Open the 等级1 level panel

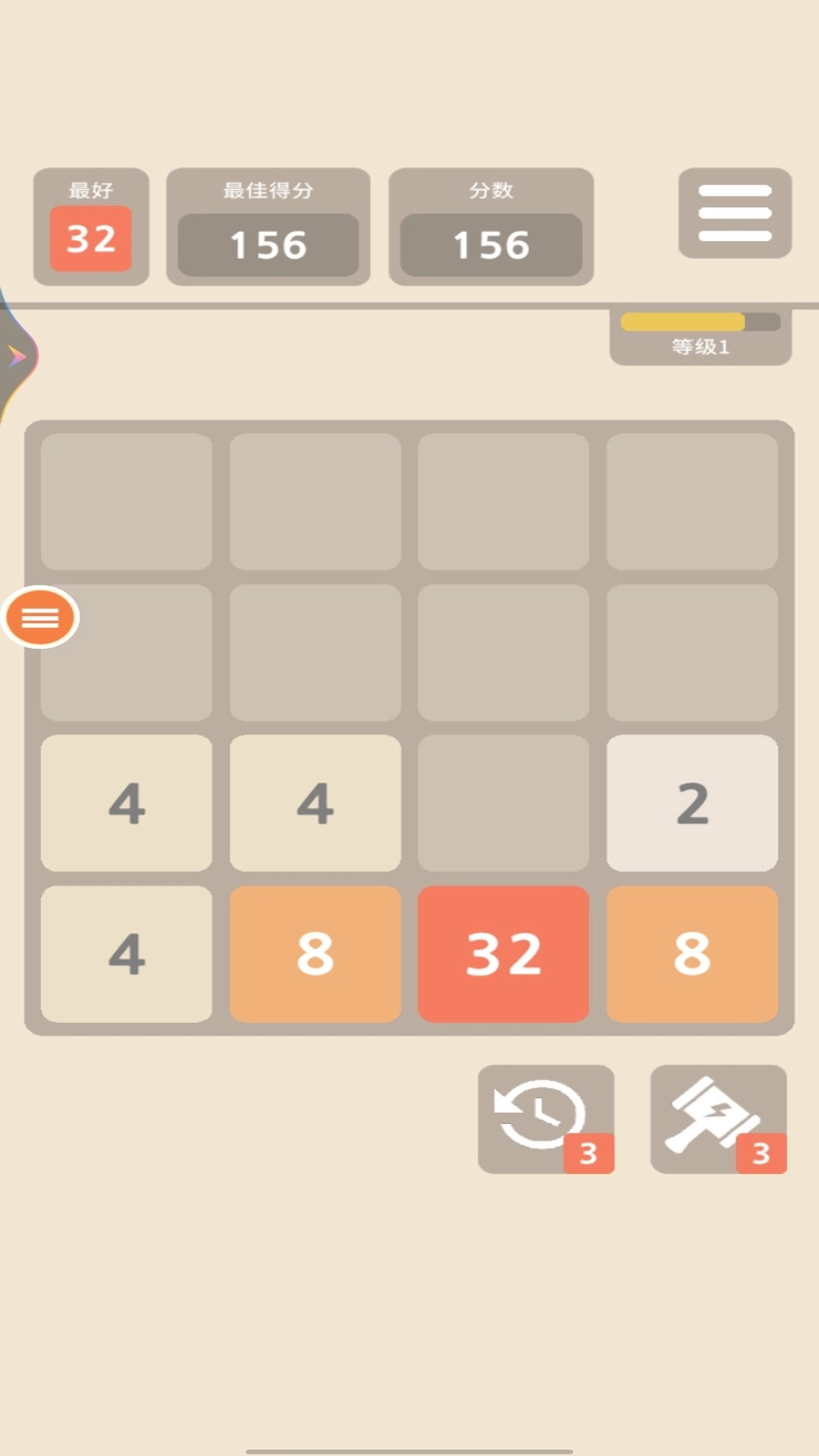pos(699,336)
